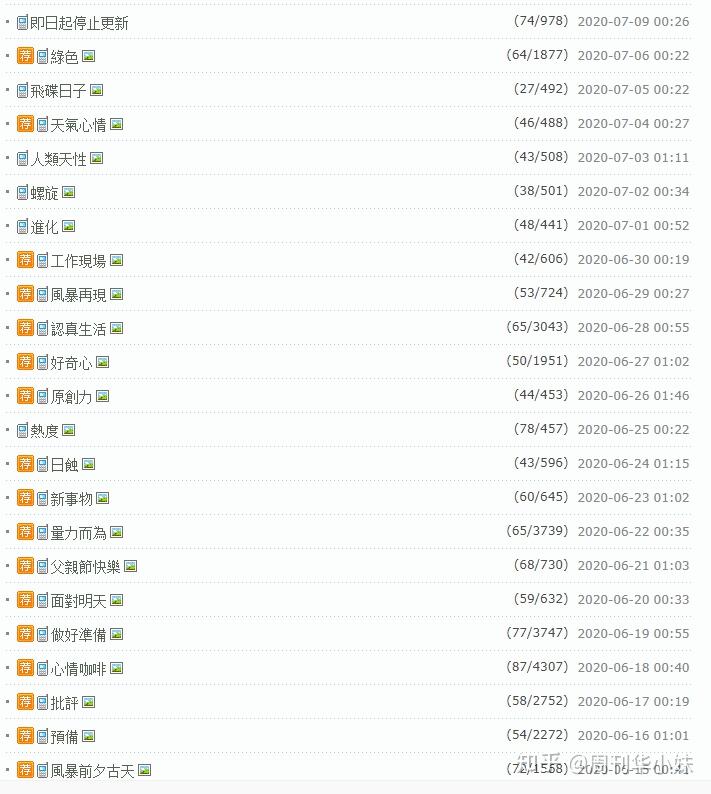This screenshot has width=711, height=794.
Task: Read the entry 面對明天
Action: point(78,601)
